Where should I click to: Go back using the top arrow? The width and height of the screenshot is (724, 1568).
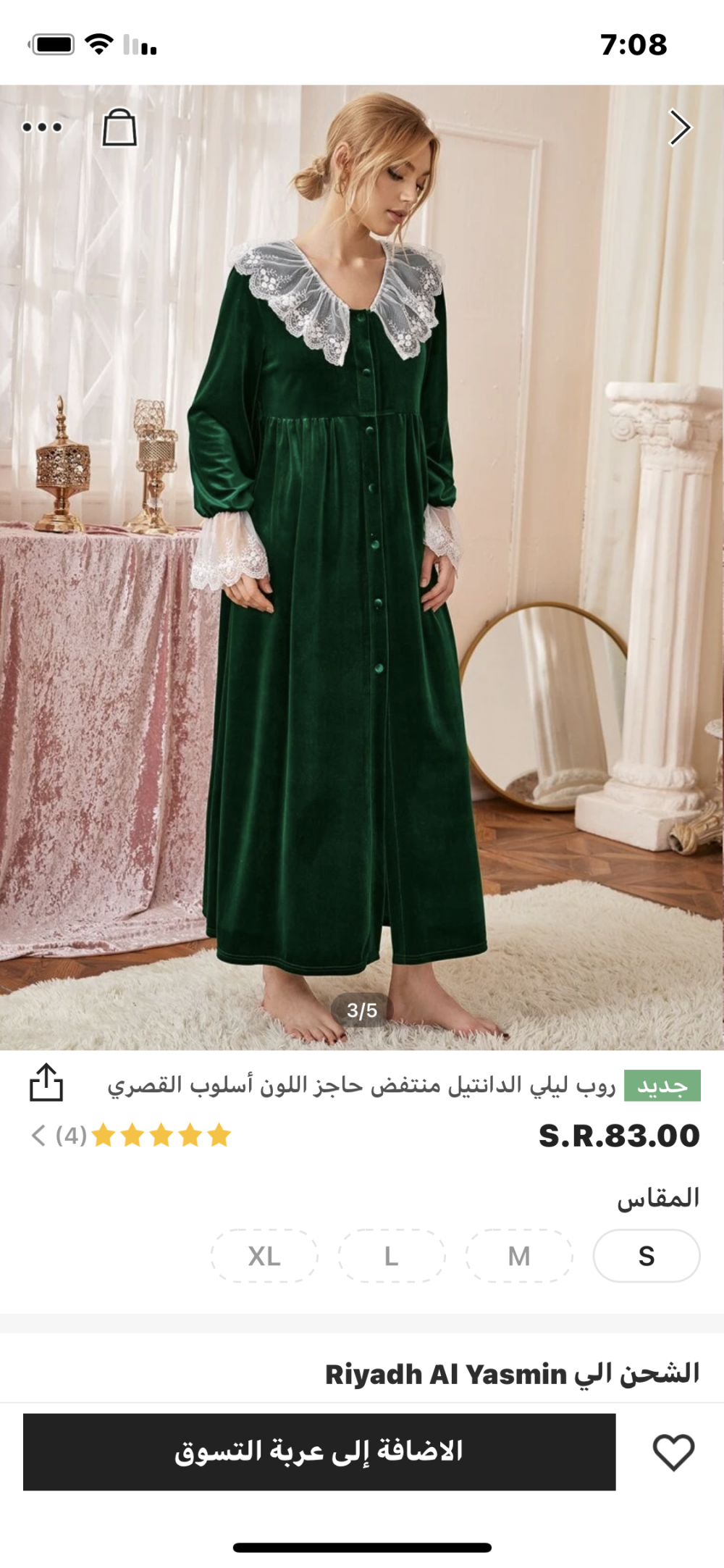click(679, 128)
